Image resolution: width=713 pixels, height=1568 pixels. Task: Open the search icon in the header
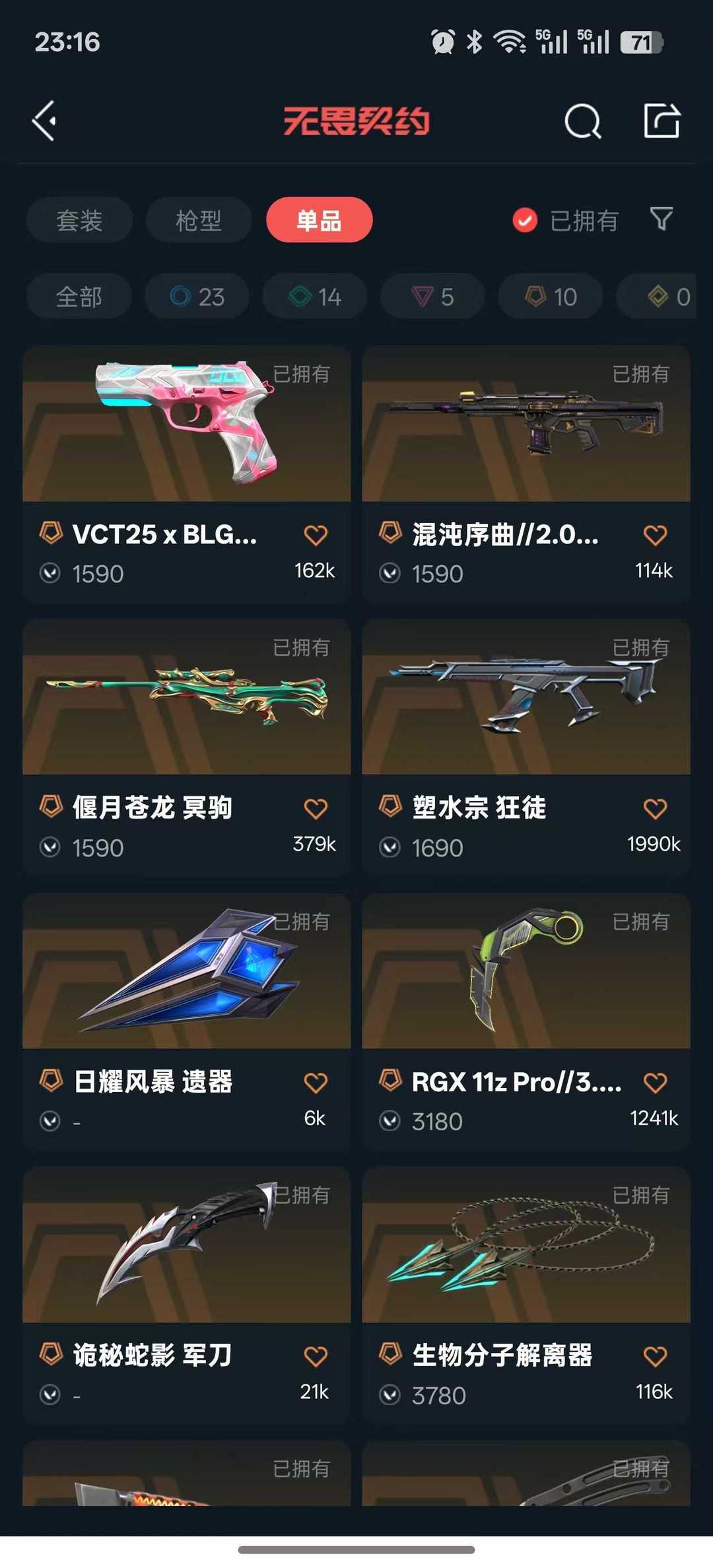(583, 121)
